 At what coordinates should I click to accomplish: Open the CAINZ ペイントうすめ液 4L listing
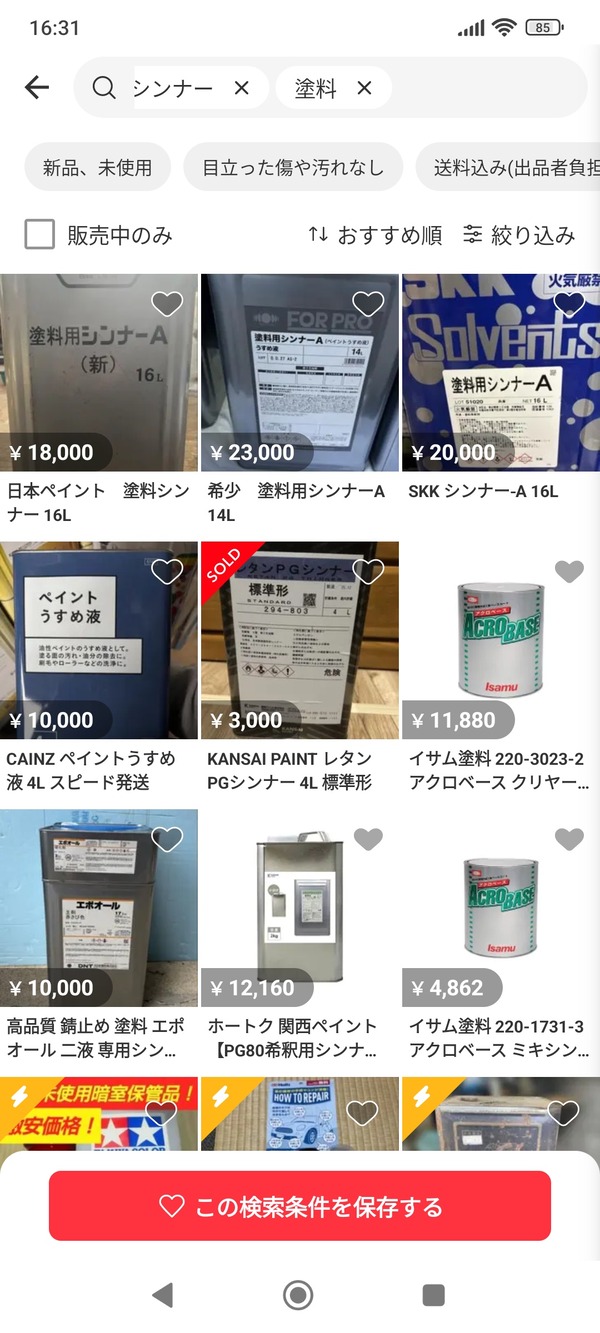coord(99,641)
